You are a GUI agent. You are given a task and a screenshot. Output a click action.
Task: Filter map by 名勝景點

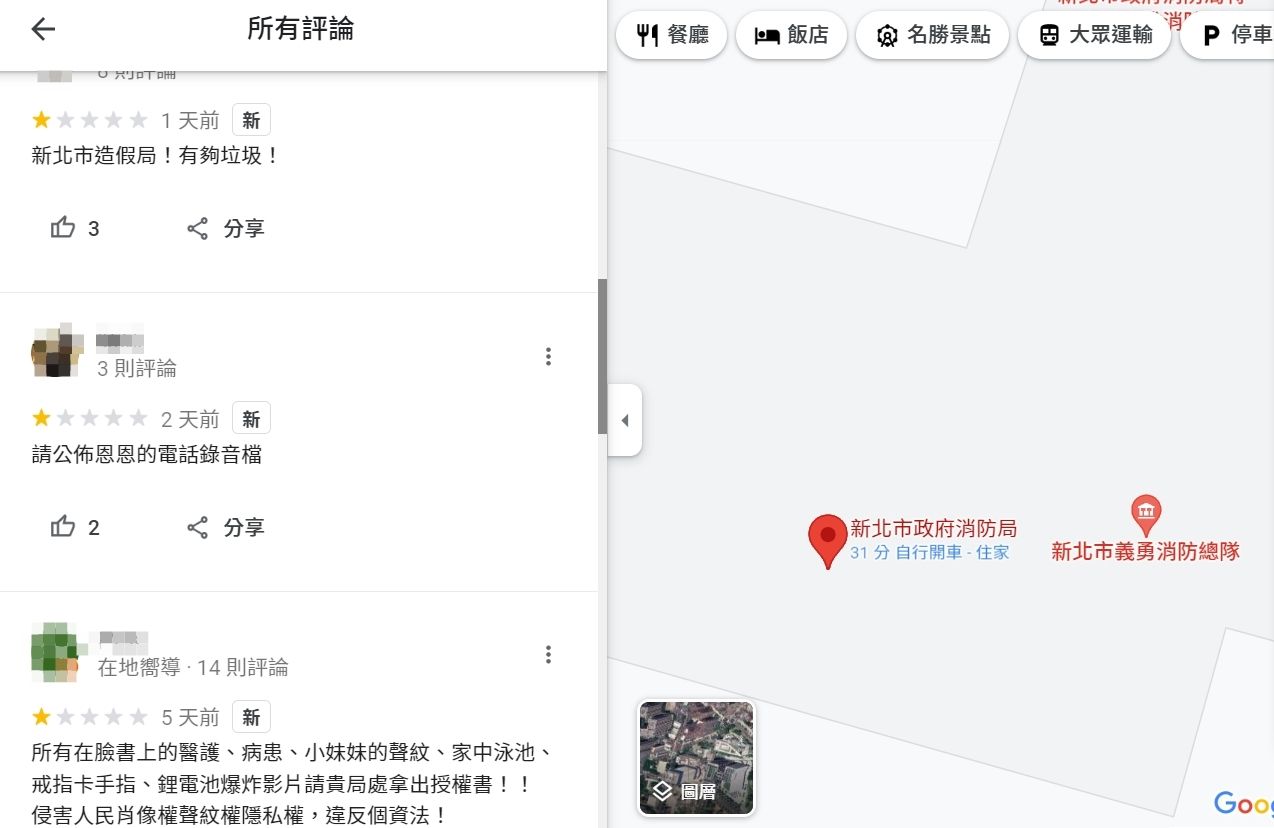tap(933, 36)
